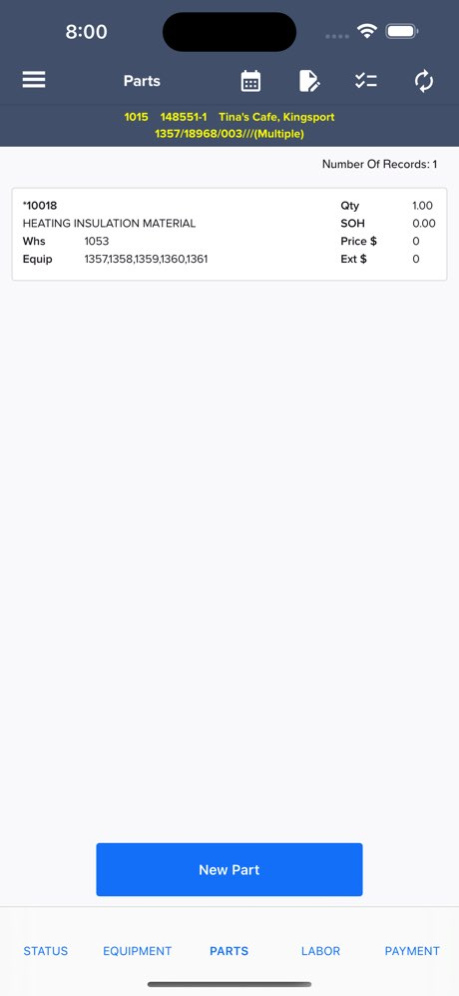Switch to the Equipment tab

137,951
